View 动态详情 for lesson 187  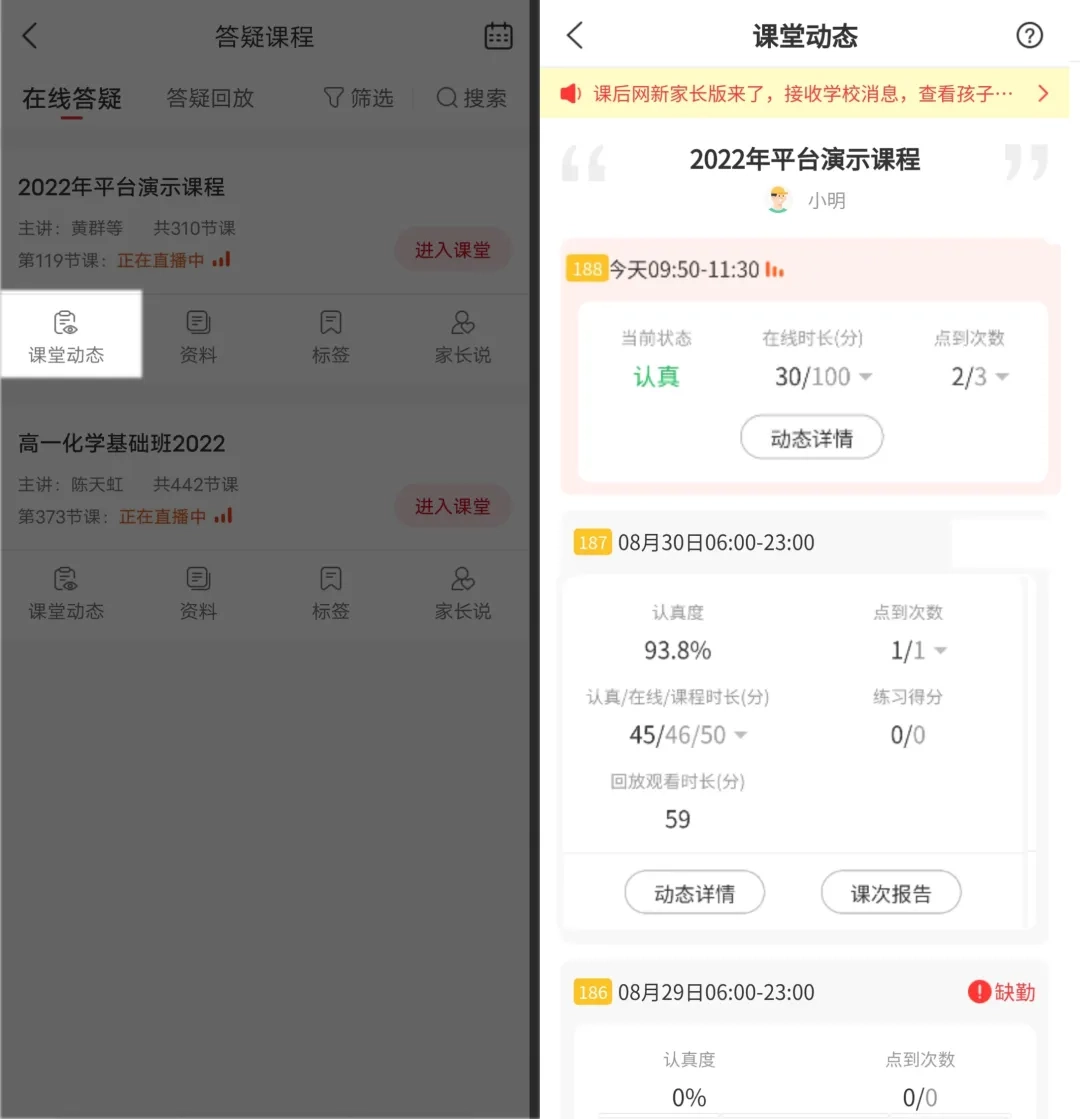(694, 893)
